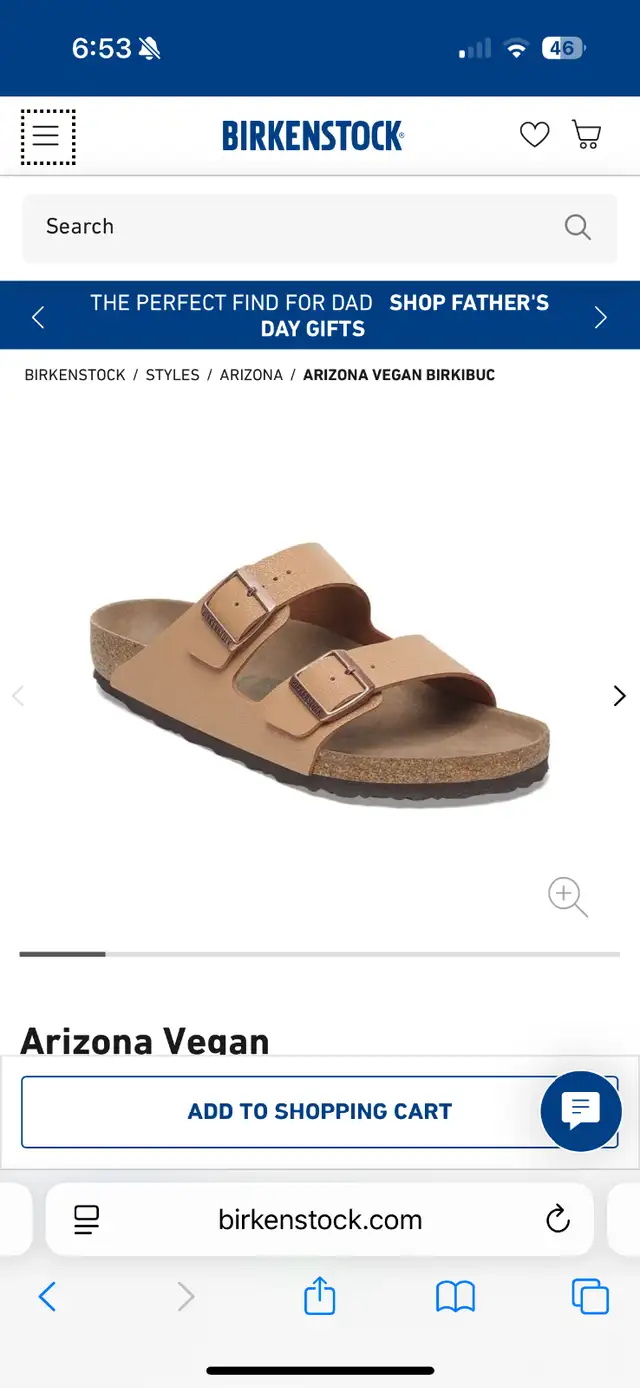The image size is (640, 1388).
Task: Go to ARIZONA breadcrumb
Action: (251, 375)
